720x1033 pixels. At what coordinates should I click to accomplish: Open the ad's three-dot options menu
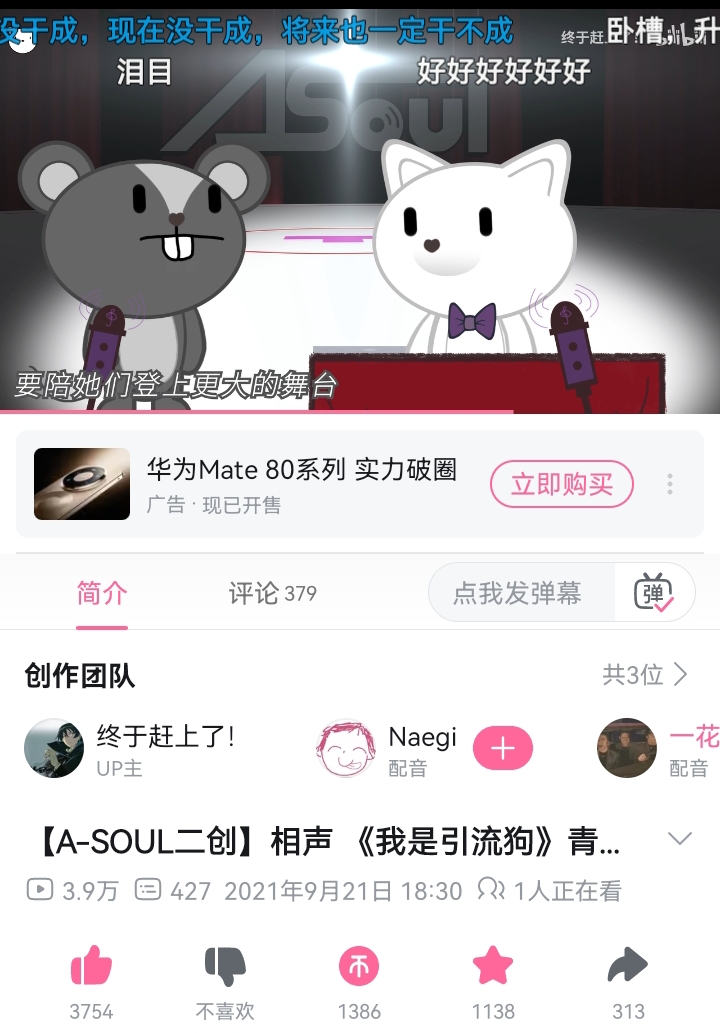pos(670,485)
